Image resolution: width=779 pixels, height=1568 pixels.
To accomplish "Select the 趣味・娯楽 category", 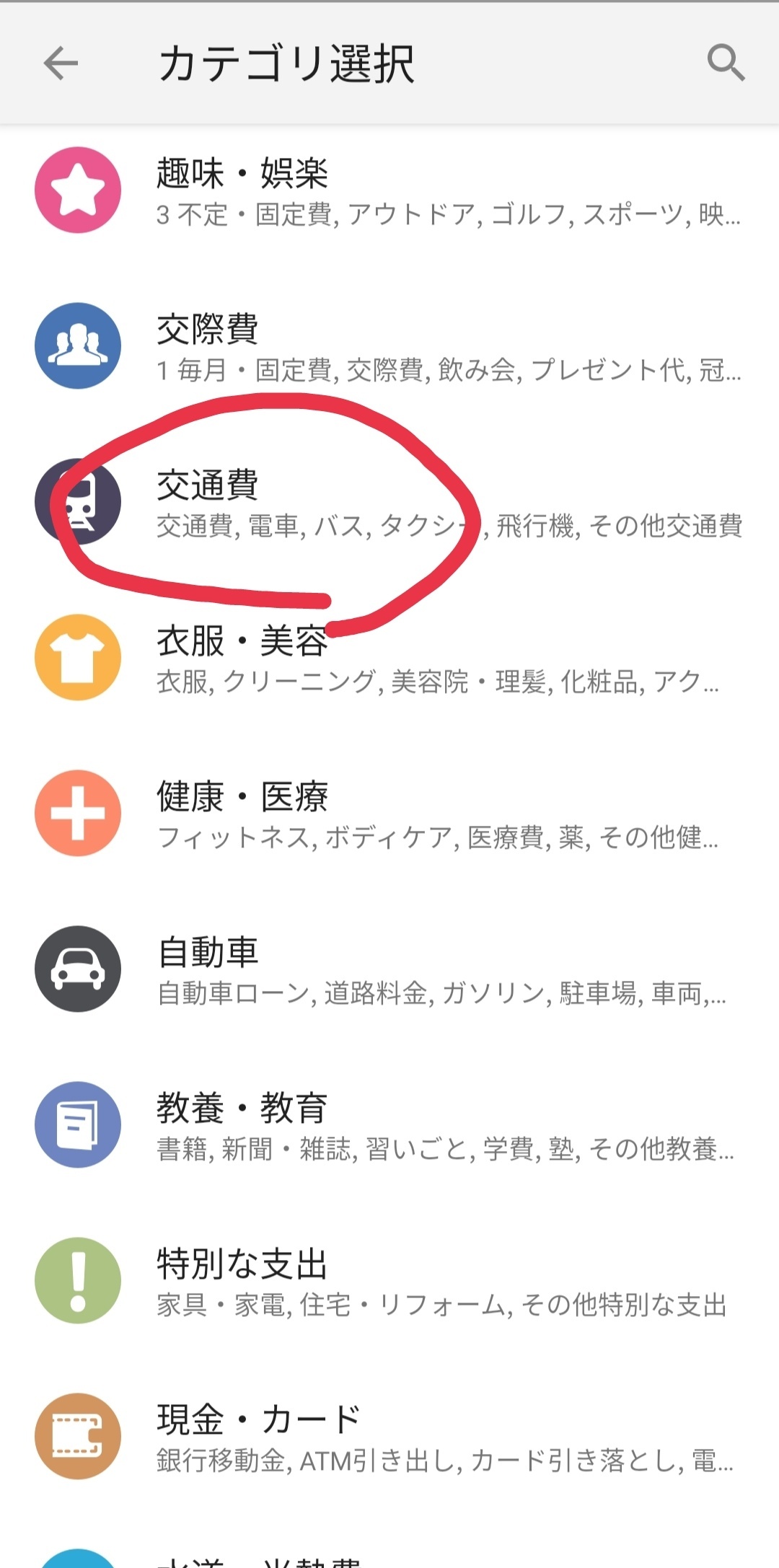I will [389, 190].
